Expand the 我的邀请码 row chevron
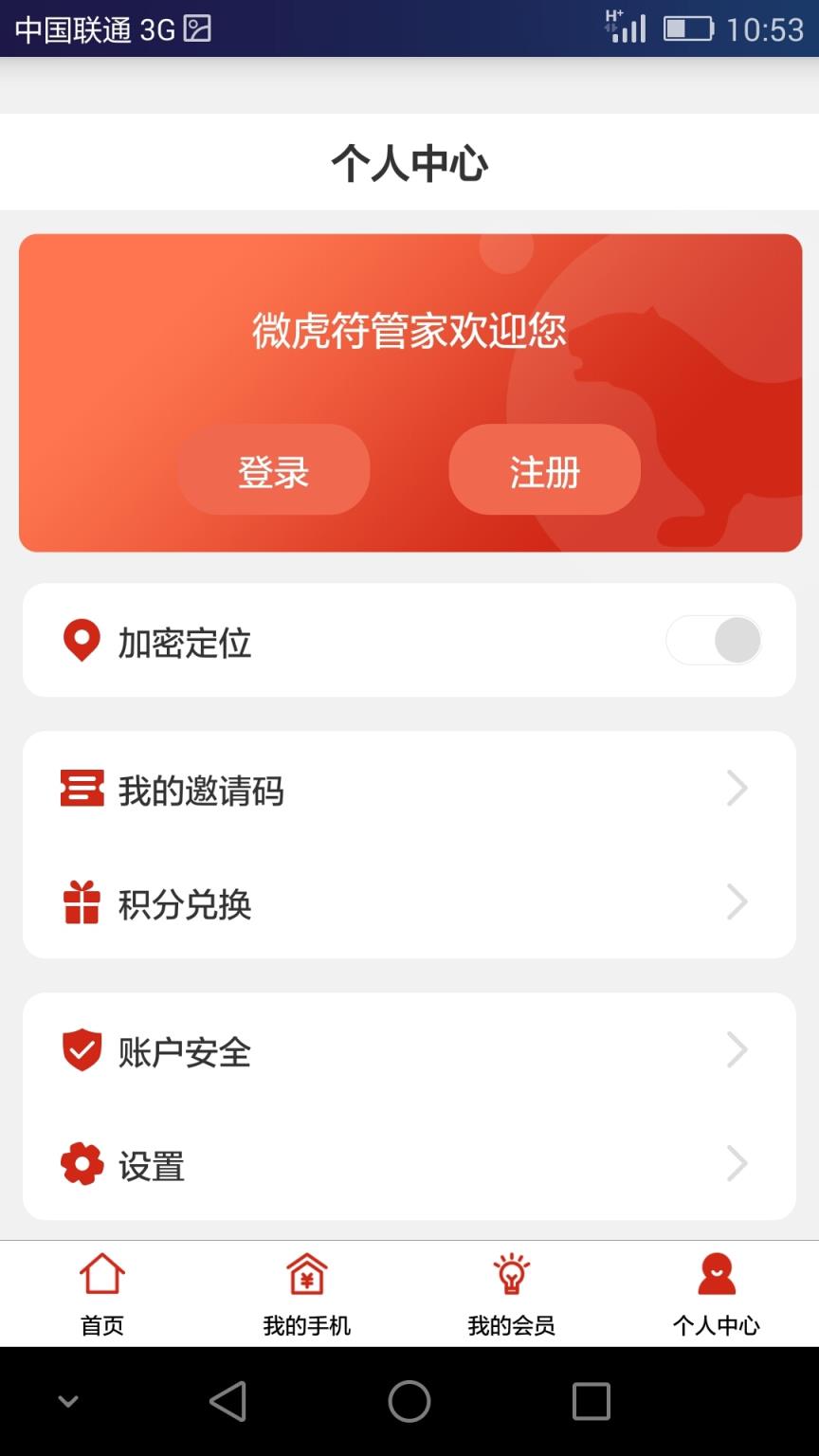 [737, 788]
